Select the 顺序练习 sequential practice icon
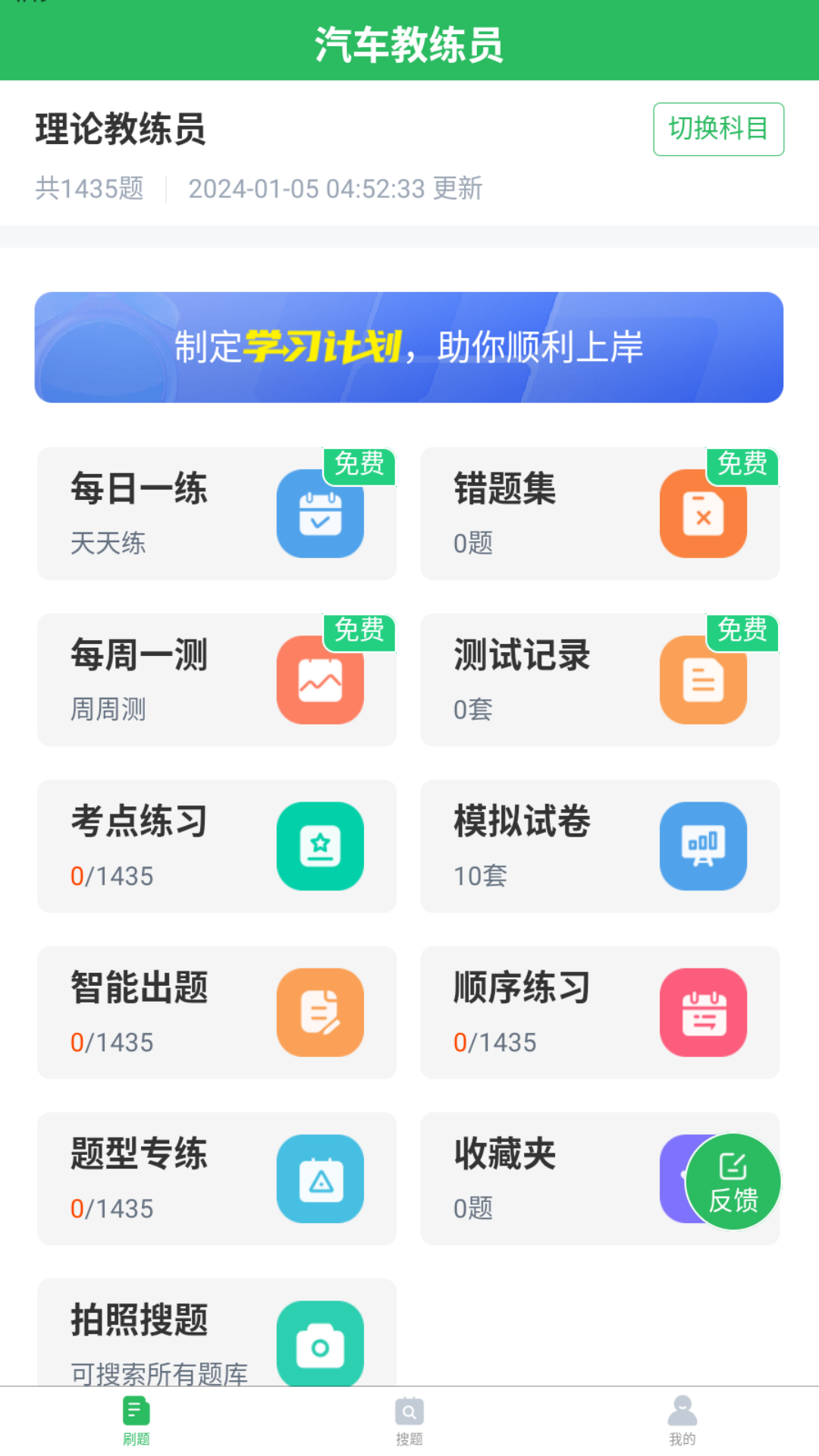Viewport: 819px width, 1456px height. pos(702,1012)
